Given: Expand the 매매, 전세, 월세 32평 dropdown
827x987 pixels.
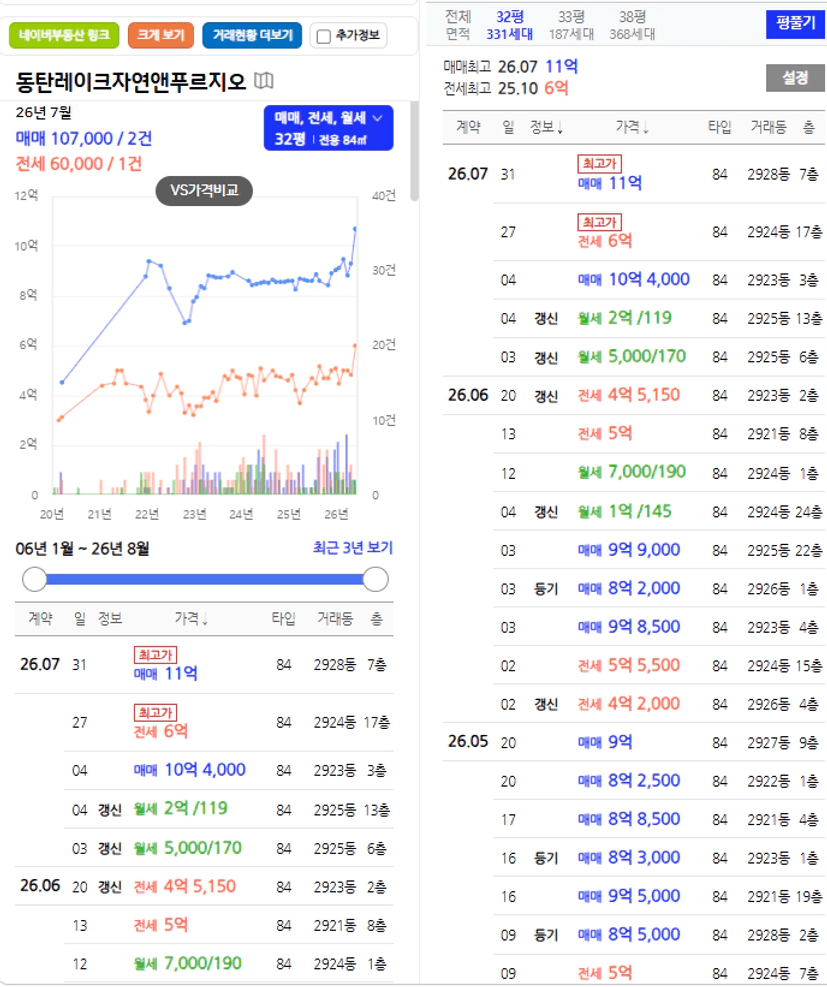Looking at the screenshot, I should coord(329,128).
